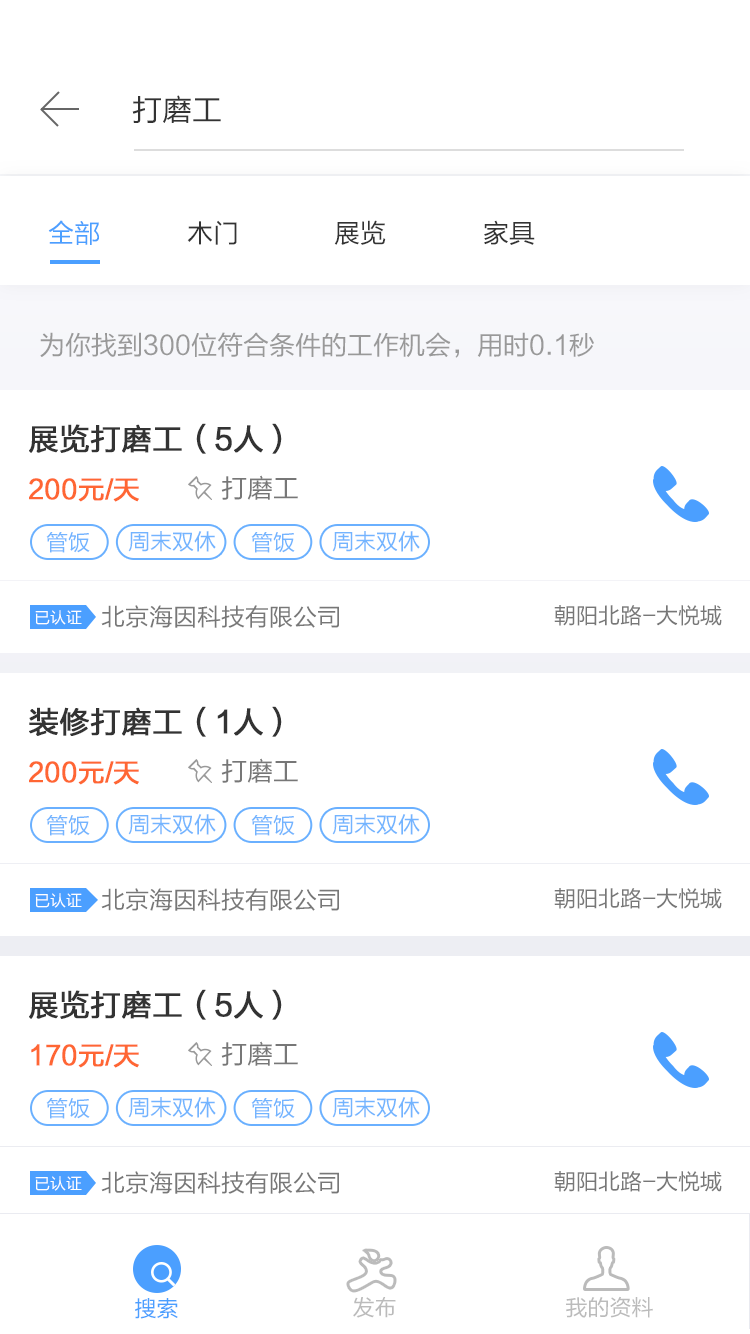Switch to the 家具 tab
The height and width of the screenshot is (1334, 750).
click(x=509, y=234)
